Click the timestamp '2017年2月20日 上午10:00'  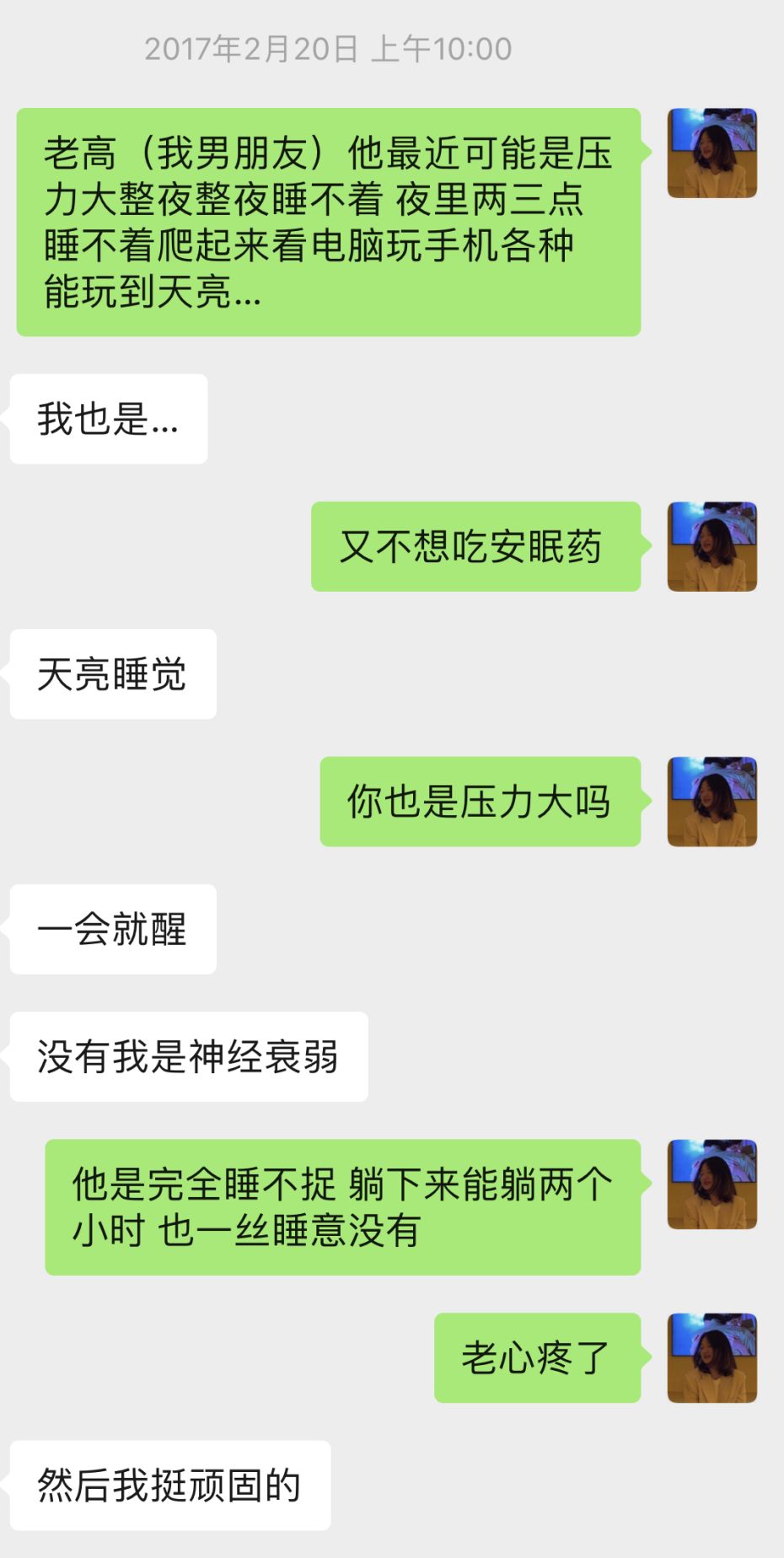[327, 48]
